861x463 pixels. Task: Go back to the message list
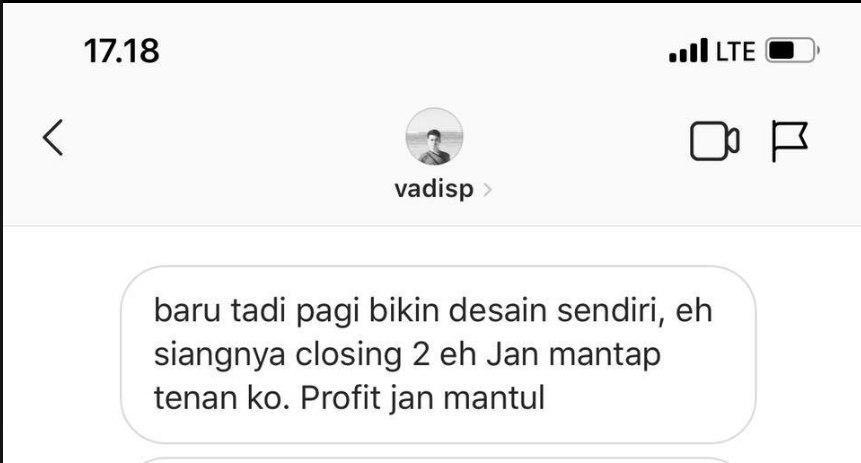[54, 138]
